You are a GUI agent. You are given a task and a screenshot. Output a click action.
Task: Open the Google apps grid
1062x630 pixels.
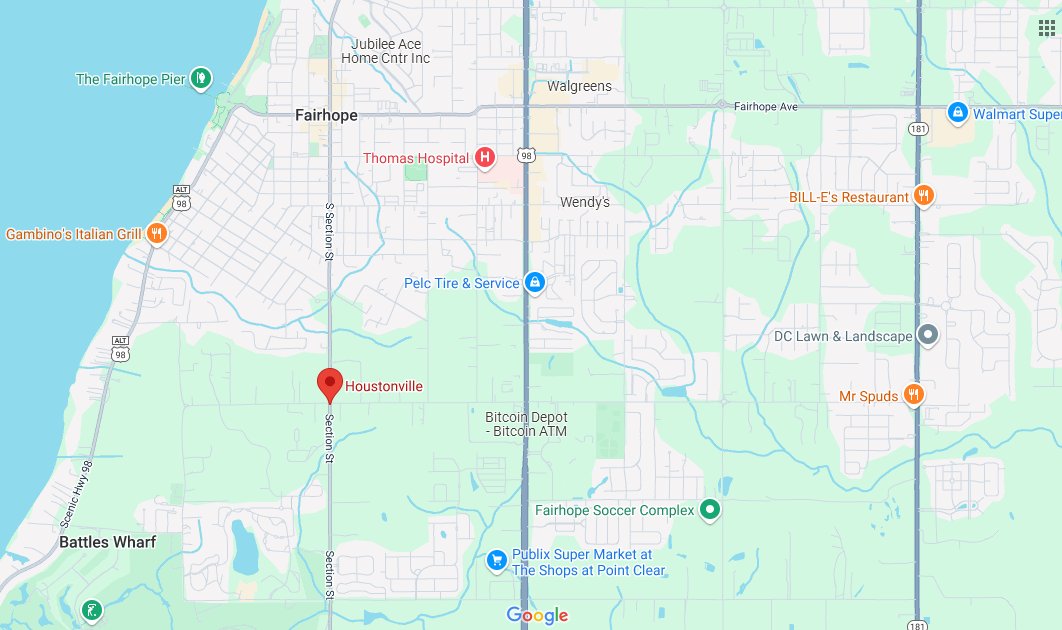[1046, 28]
